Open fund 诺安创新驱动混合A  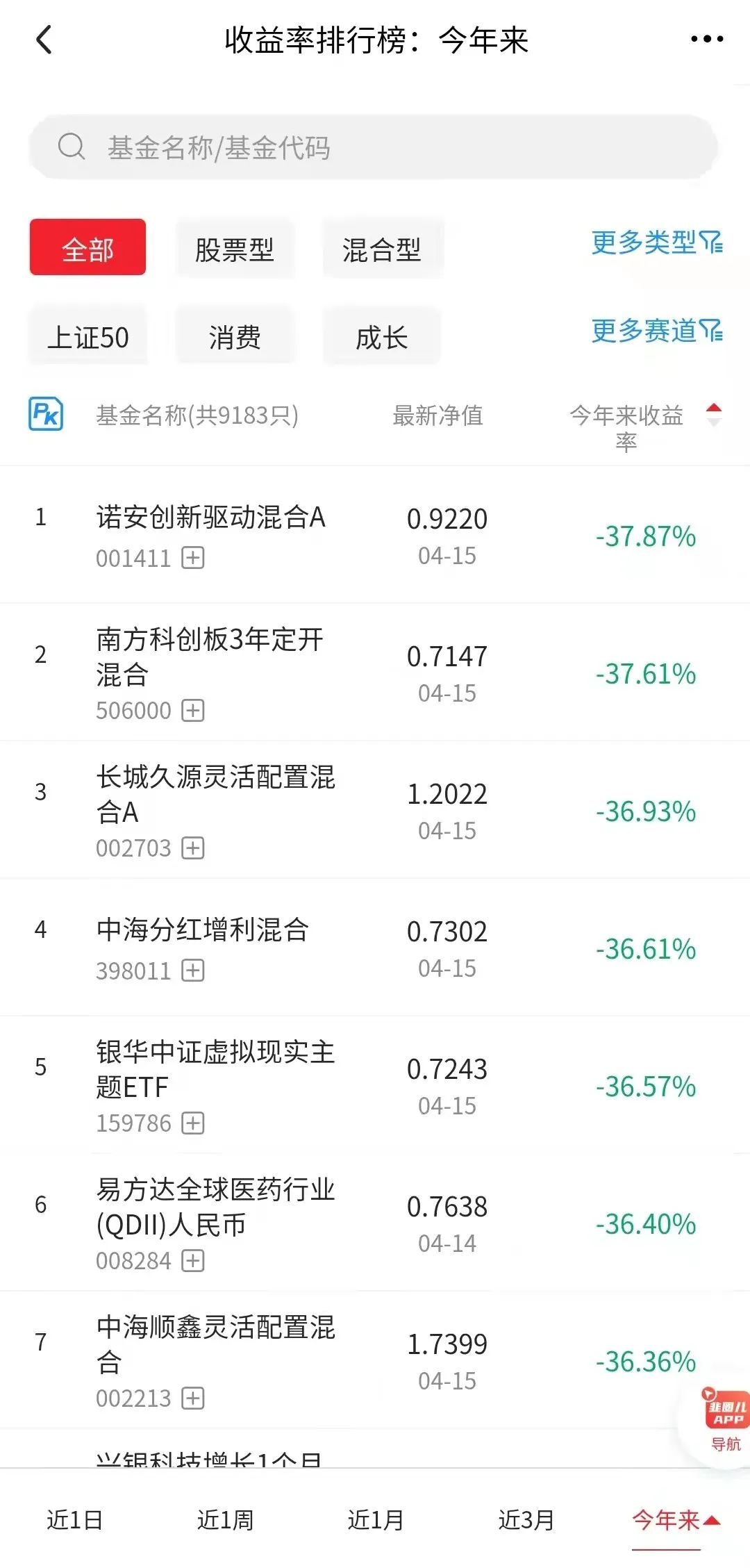(x=211, y=517)
